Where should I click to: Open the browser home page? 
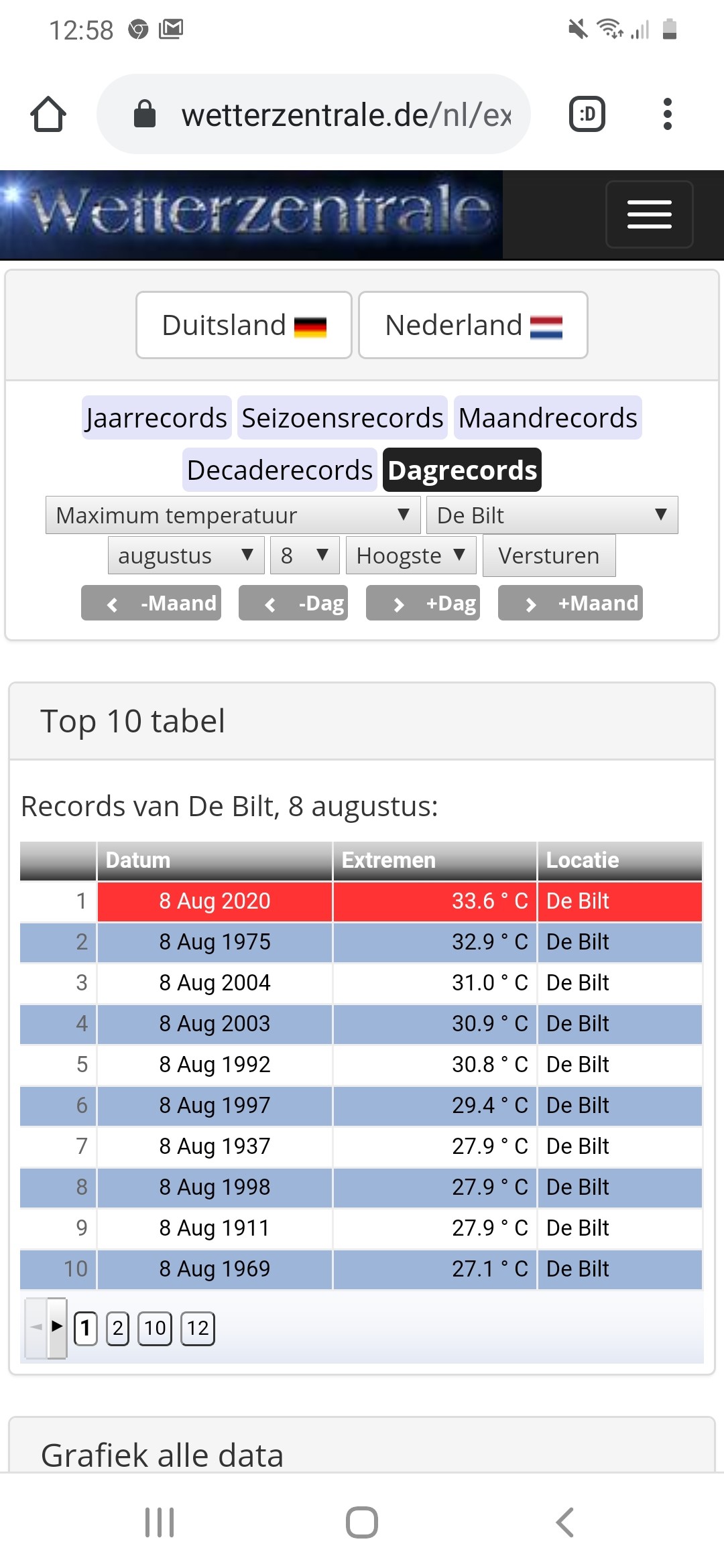48,114
